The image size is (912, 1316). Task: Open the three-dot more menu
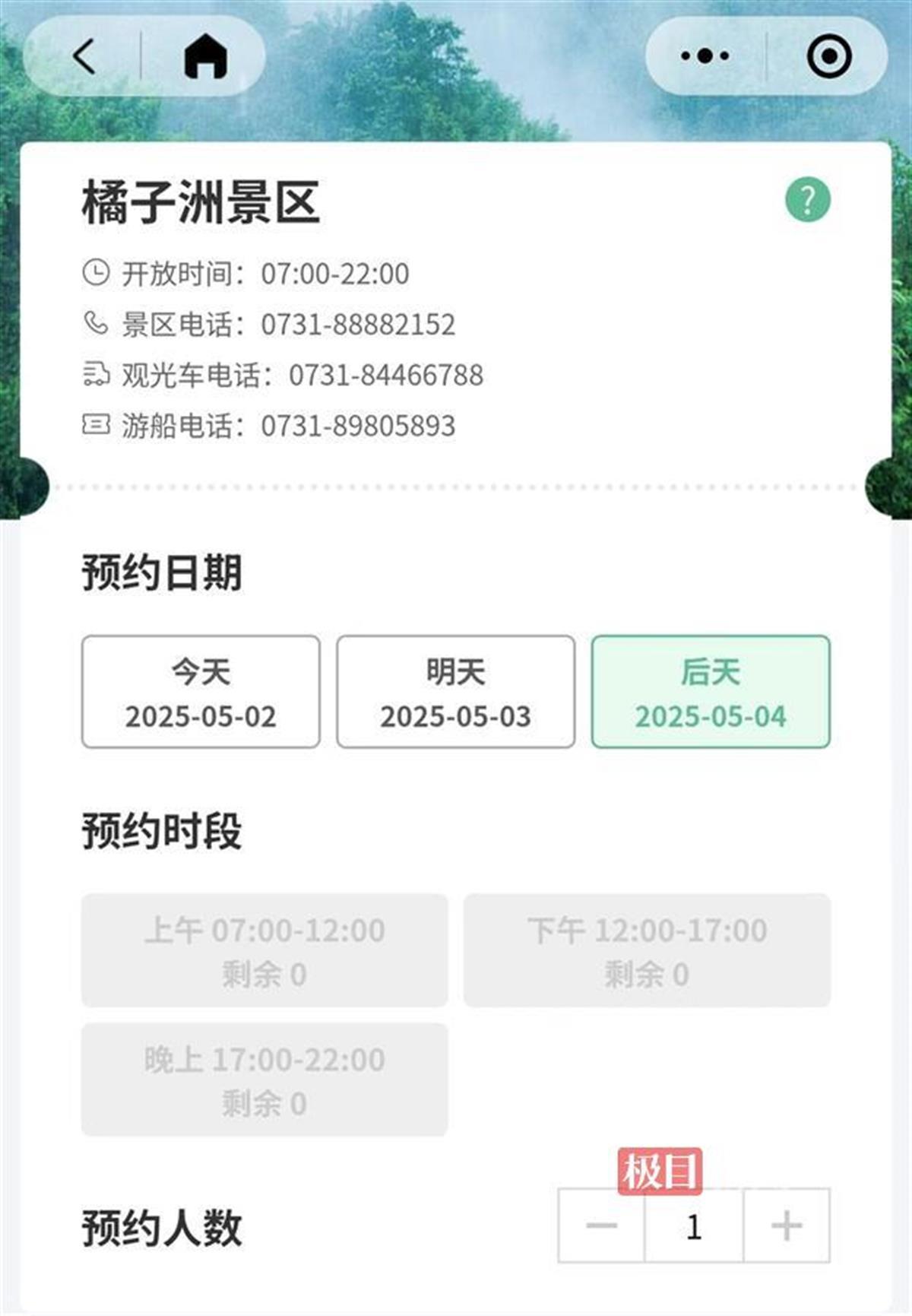point(705,56)
